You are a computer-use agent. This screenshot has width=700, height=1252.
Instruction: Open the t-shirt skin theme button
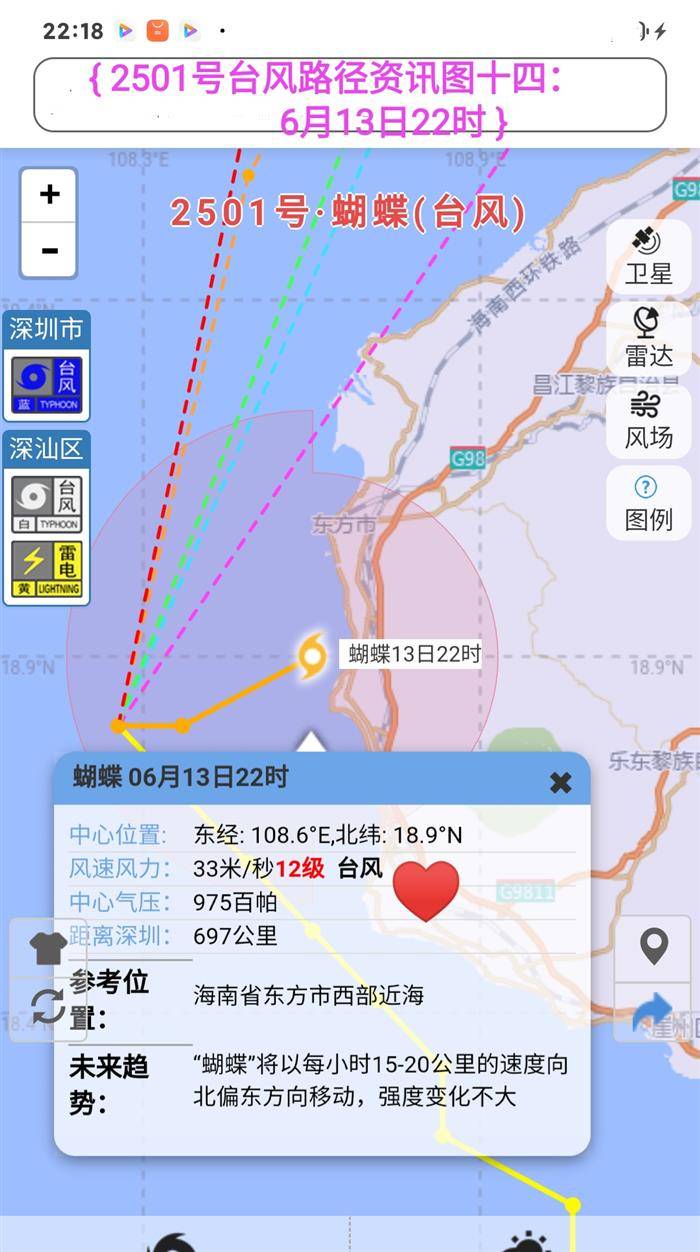[48, 946]
